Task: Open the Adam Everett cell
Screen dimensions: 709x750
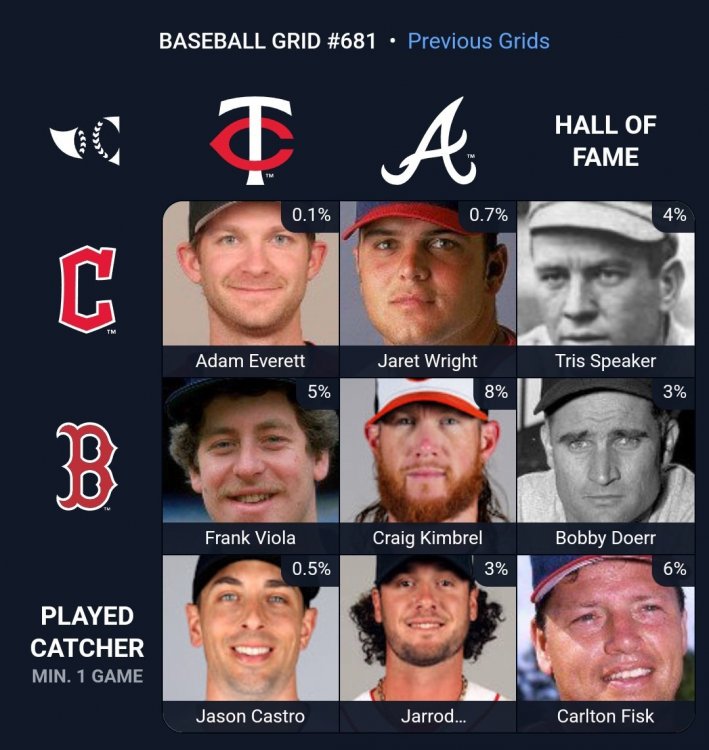Action: coord(251,288)
